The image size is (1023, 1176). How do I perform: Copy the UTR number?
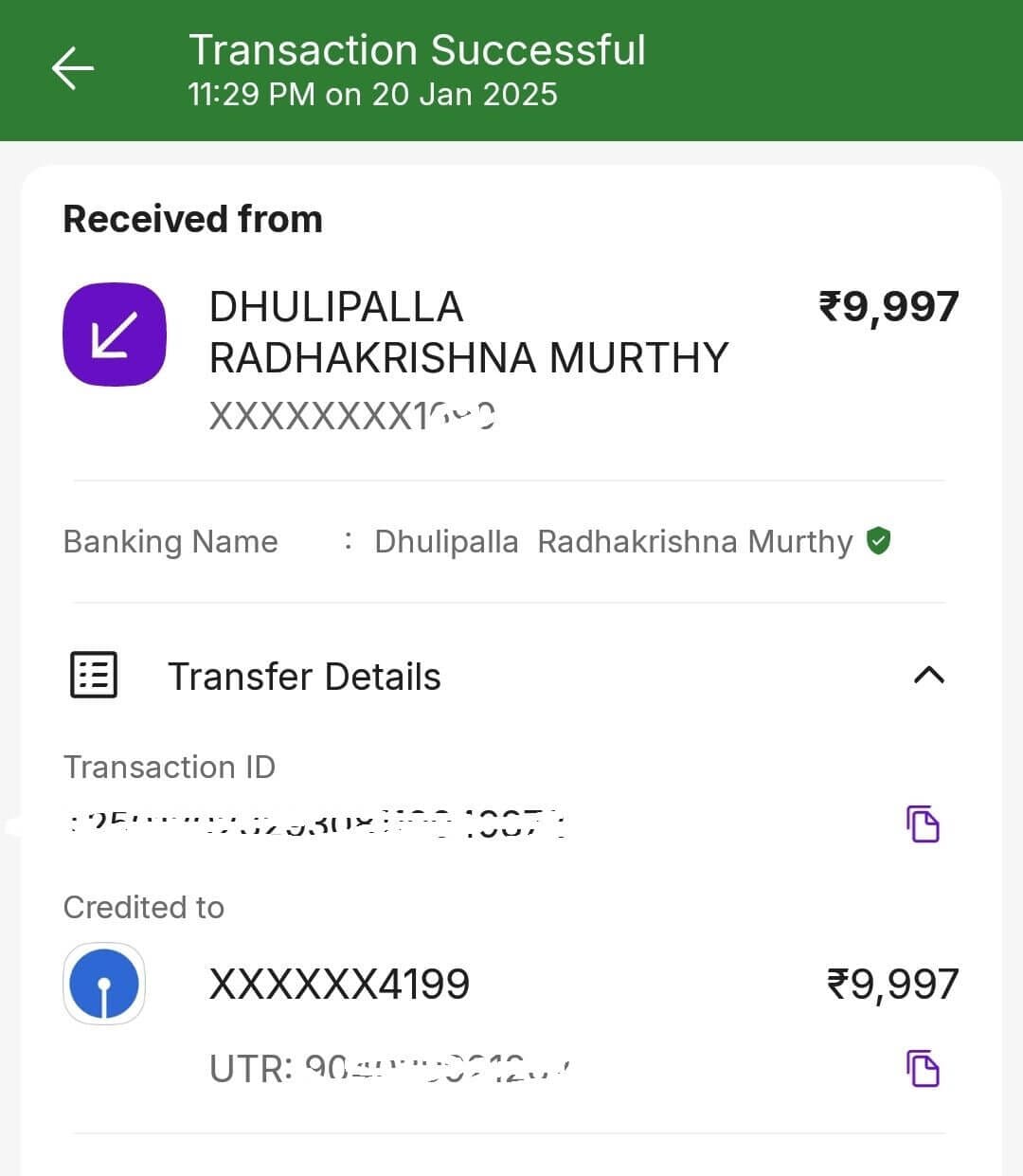click(x=923, y=1068)
